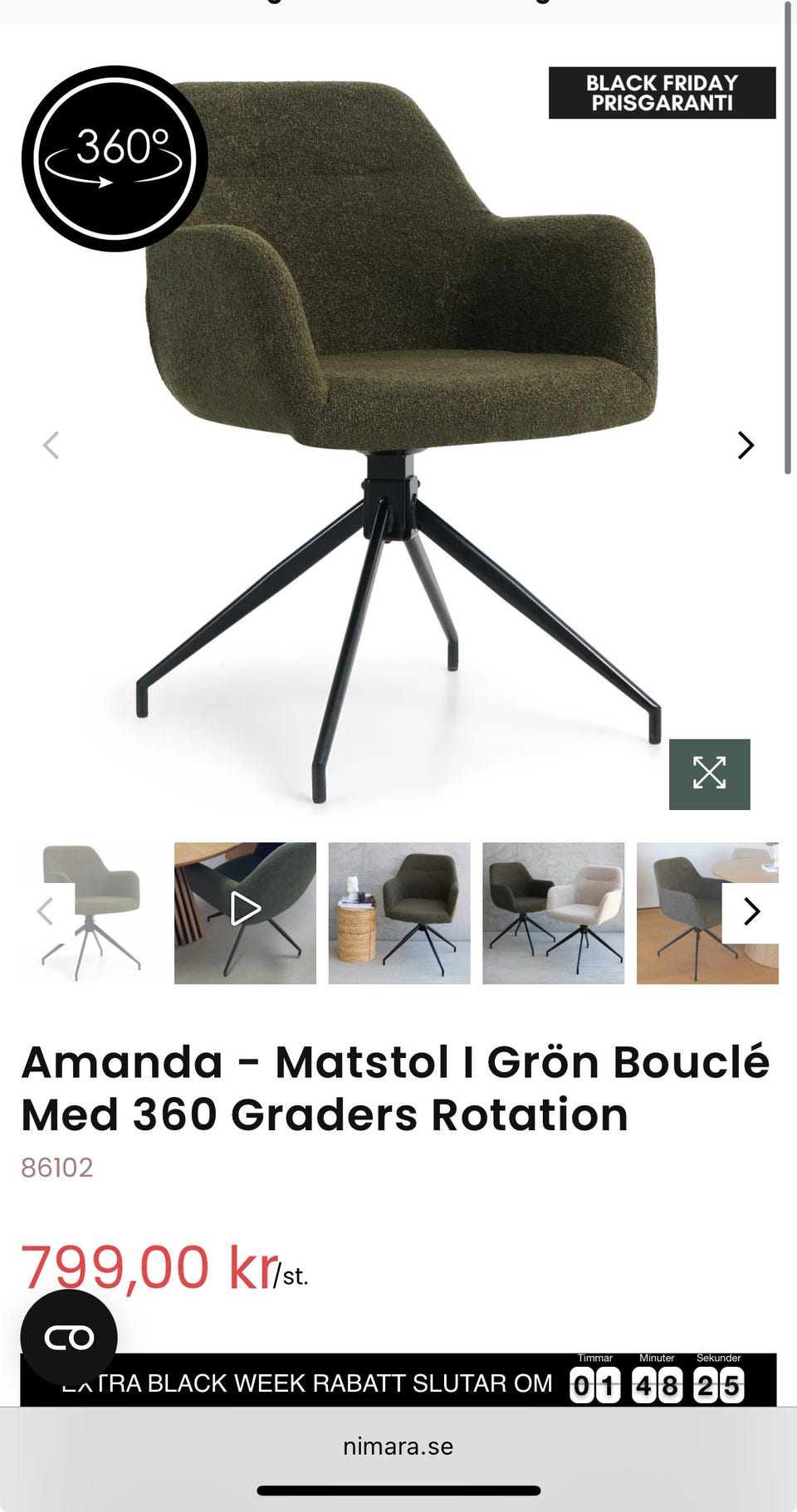Image resolution: width=797 pixels, height=1512 pixels.
Task: Play the chair product video thumbnail
Action: [245, 912]
